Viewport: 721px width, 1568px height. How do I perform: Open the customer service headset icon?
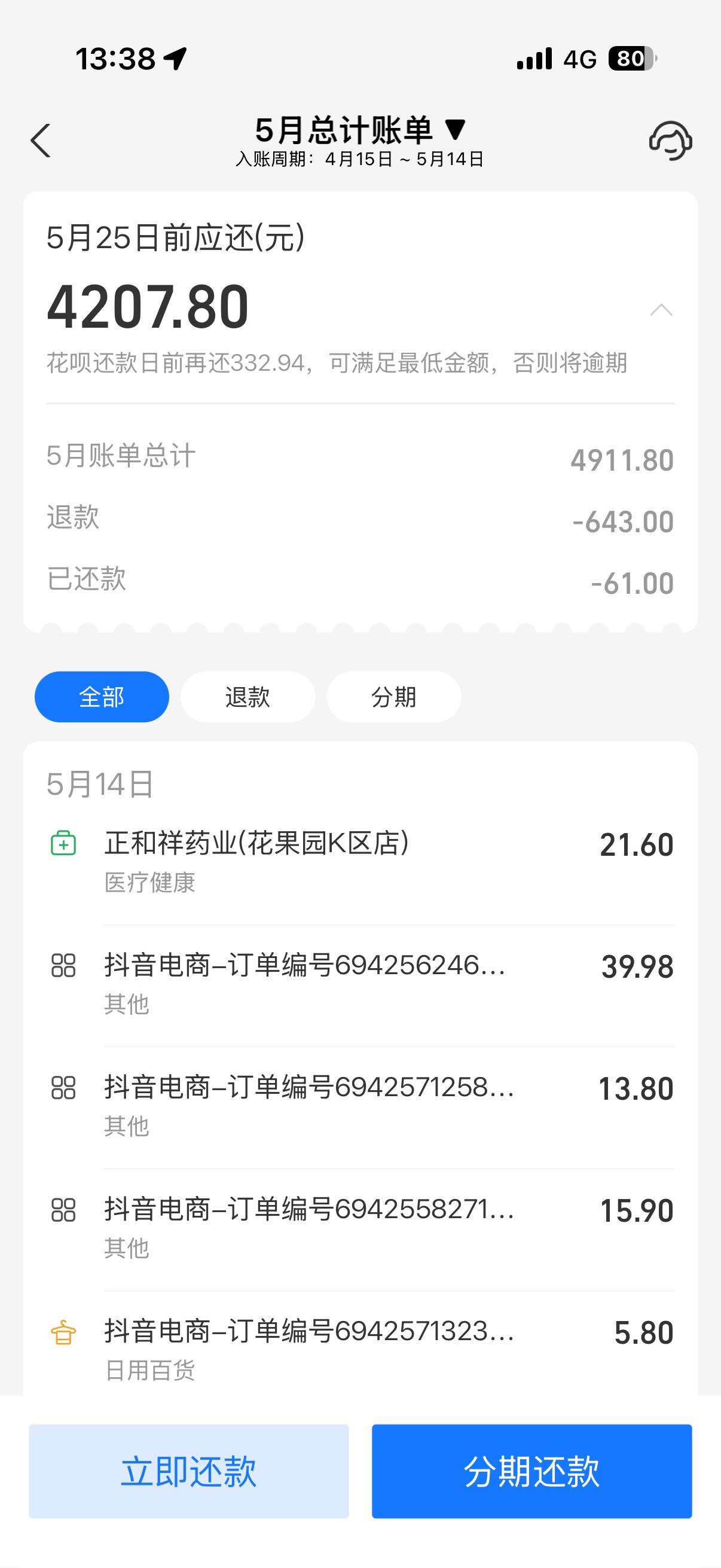670,141
